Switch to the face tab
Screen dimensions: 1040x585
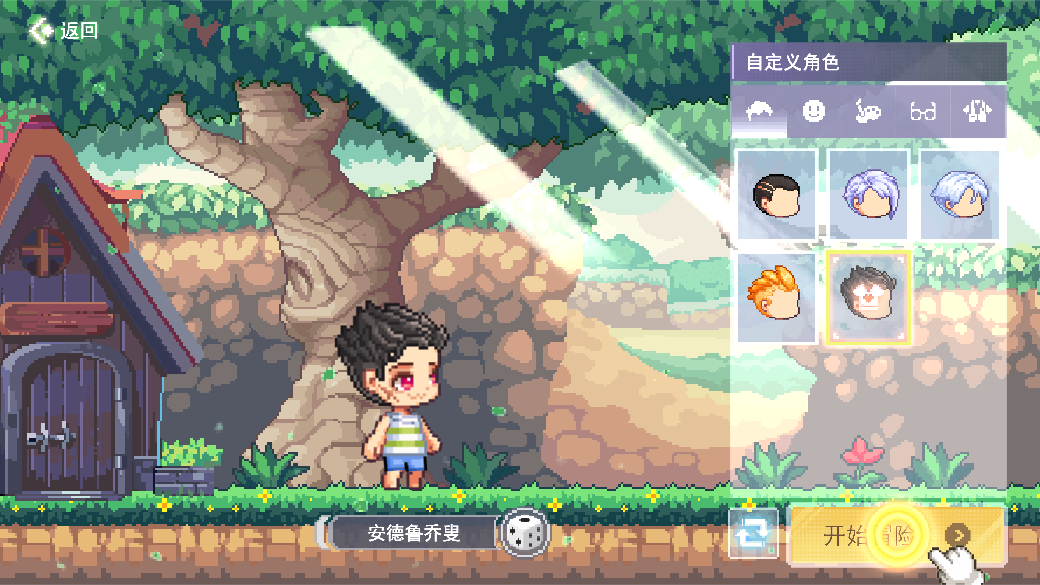pos(815,113)
